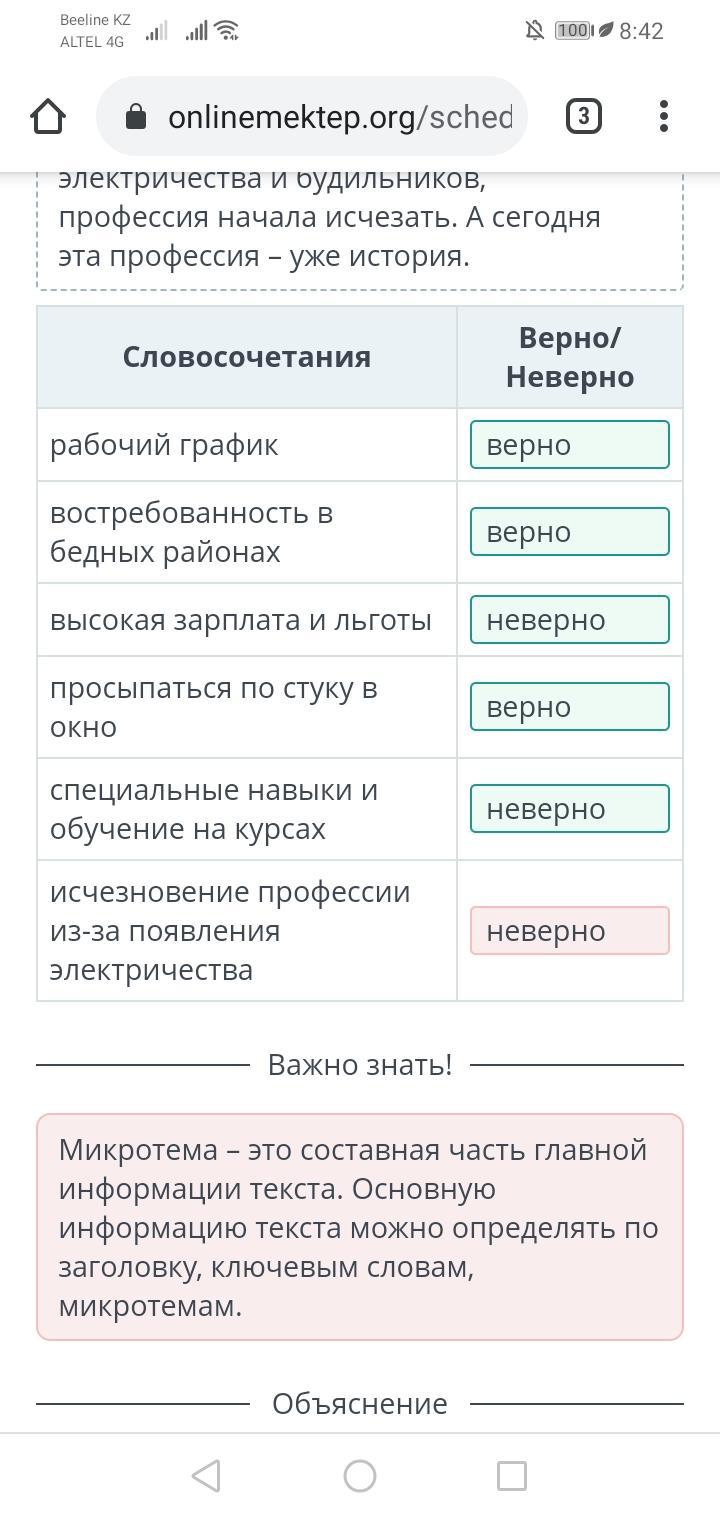Tap the system back button
The width and height of the screenshot is (720, 1520).
[206, 1476]
